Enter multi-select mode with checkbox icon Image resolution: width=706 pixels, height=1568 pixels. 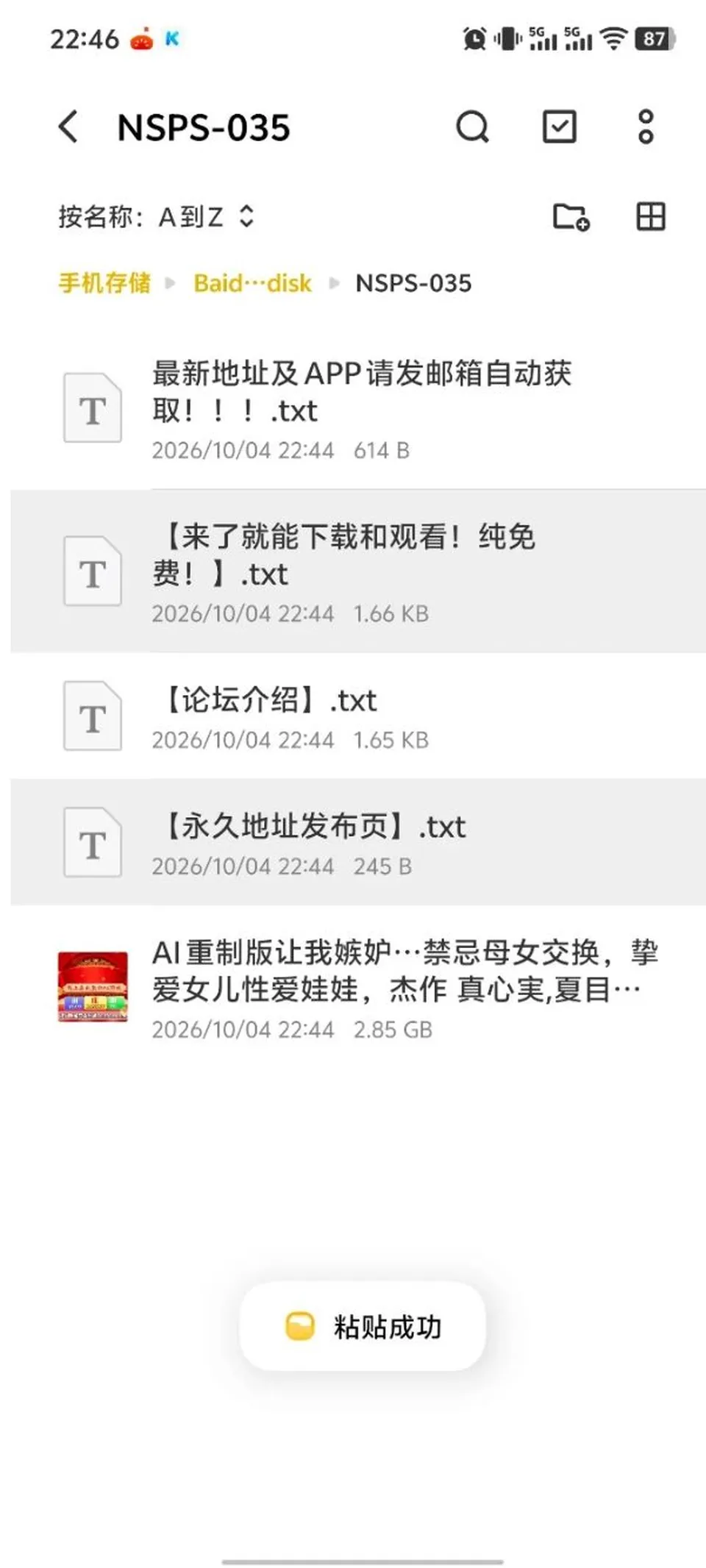pos(560,126)
